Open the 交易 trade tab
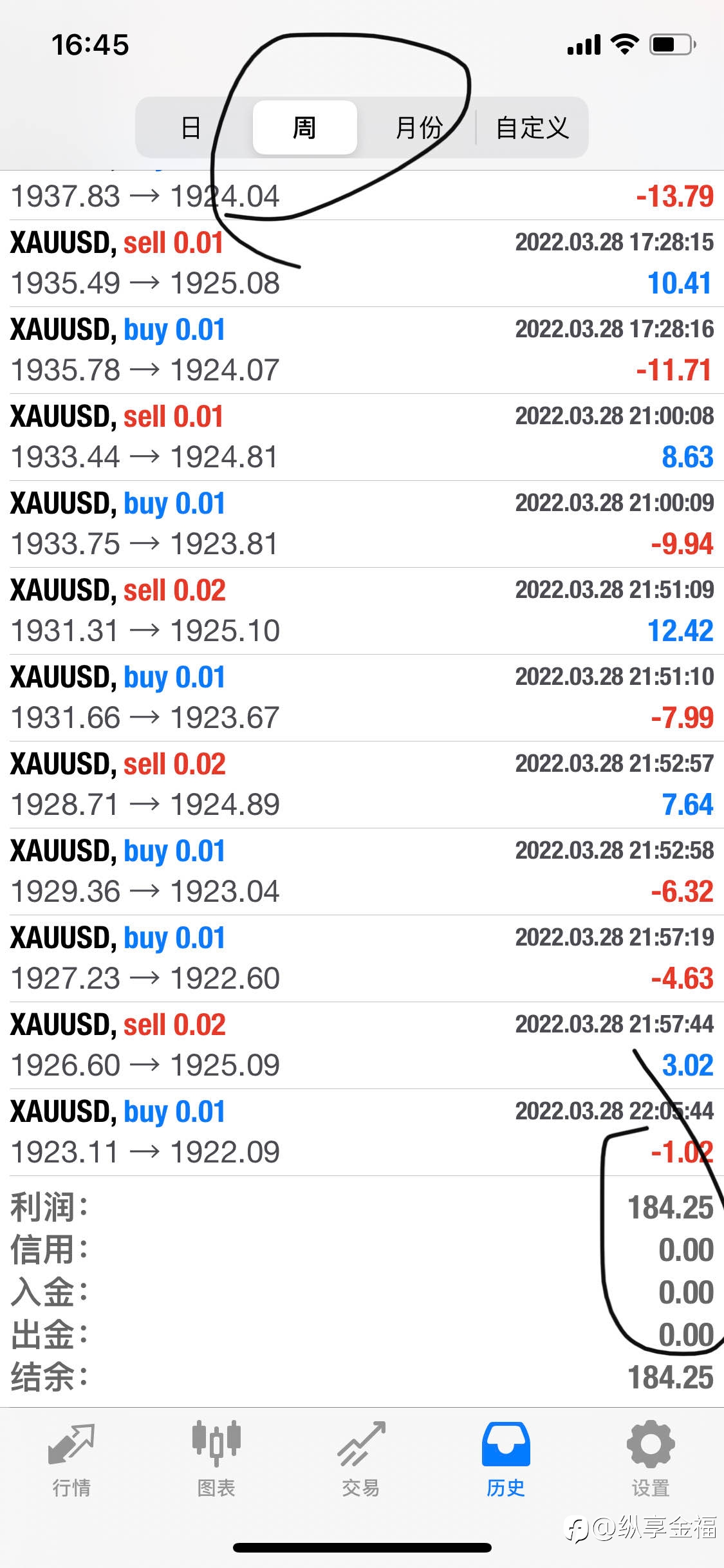724x1568 pixels. click(x=361, y=1459)
